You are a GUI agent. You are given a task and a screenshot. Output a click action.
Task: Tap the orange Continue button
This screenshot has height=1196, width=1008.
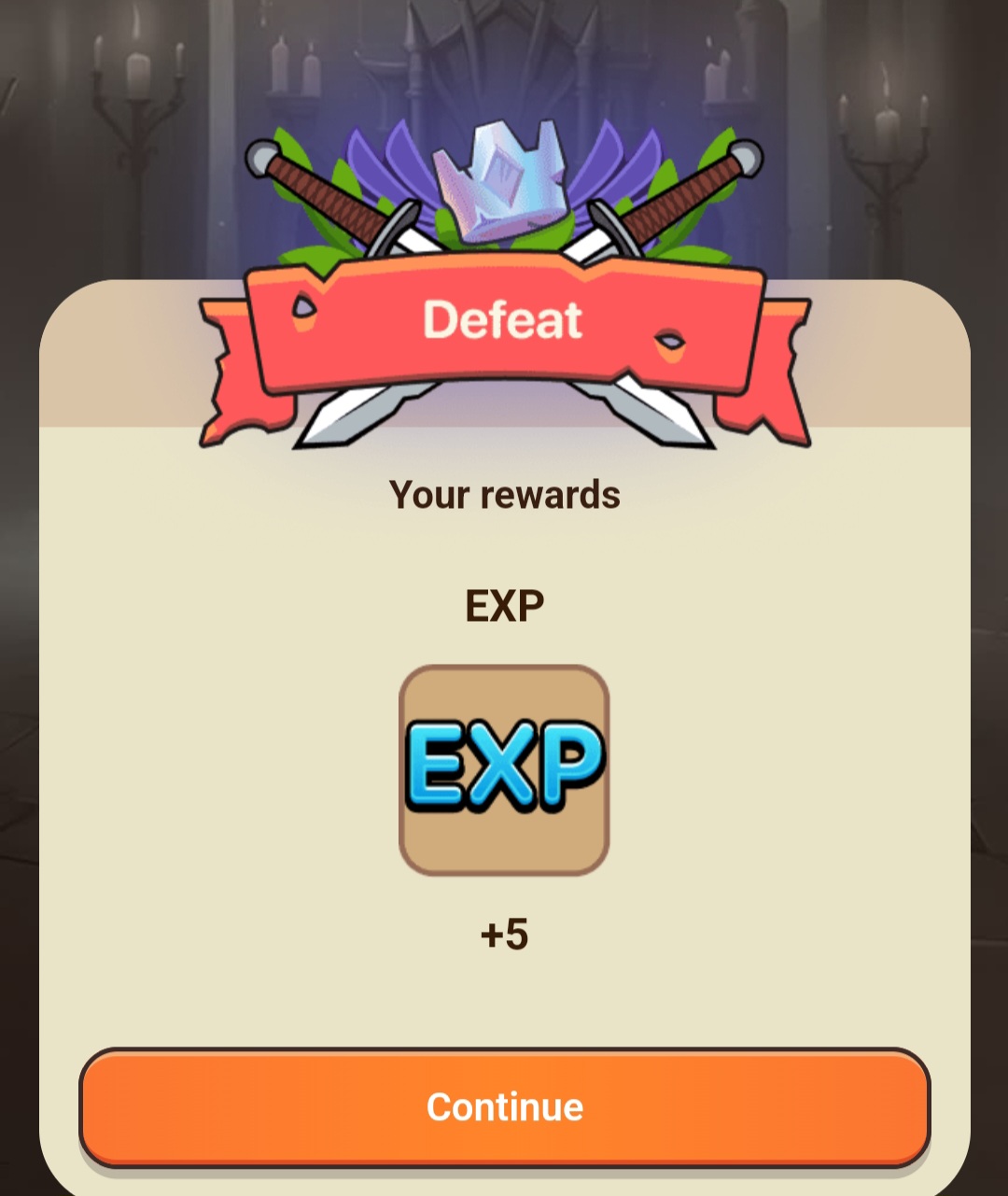click(x=504, y=1107)
